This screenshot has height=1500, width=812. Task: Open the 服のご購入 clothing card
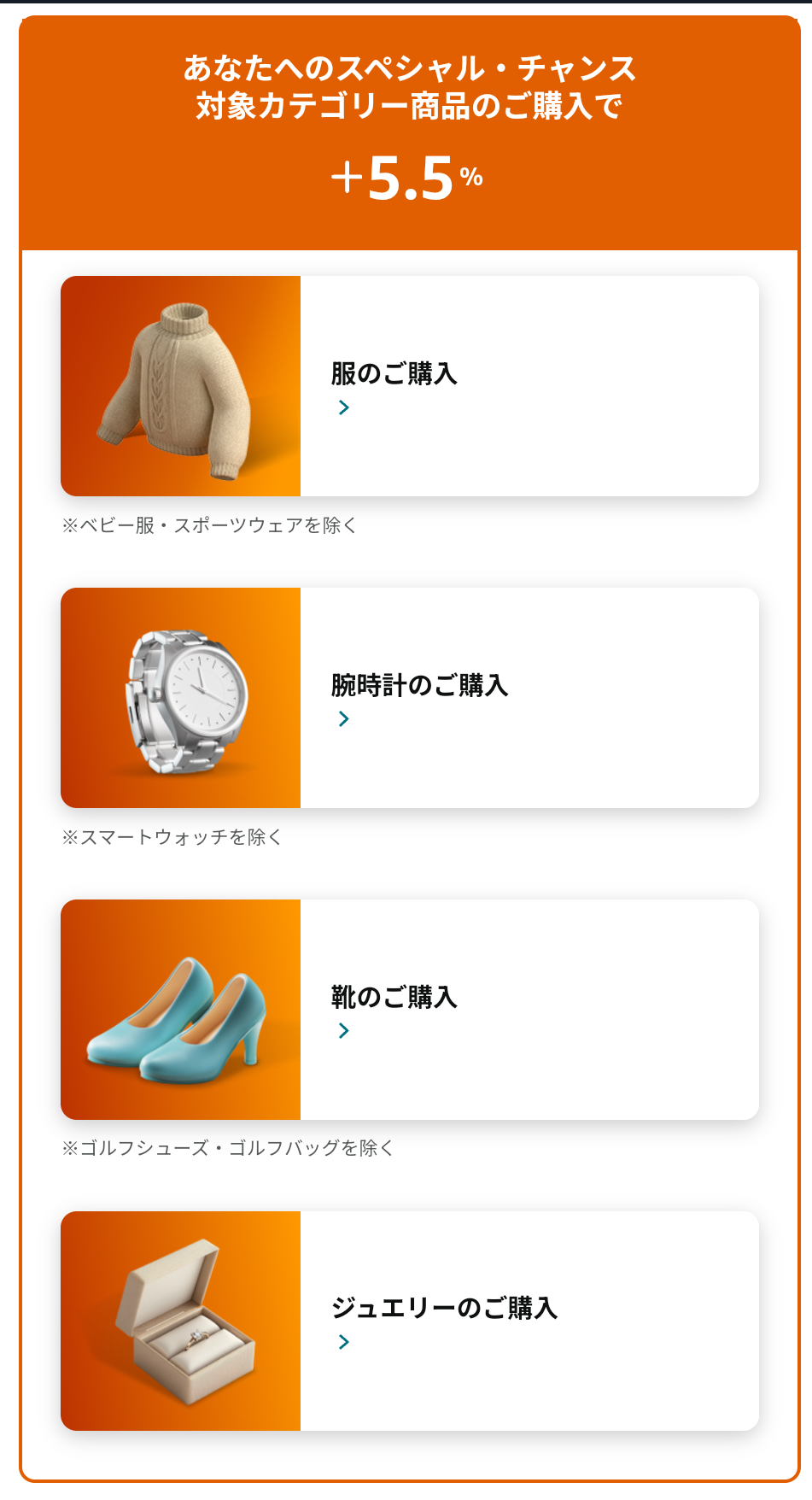click(410, 386)
